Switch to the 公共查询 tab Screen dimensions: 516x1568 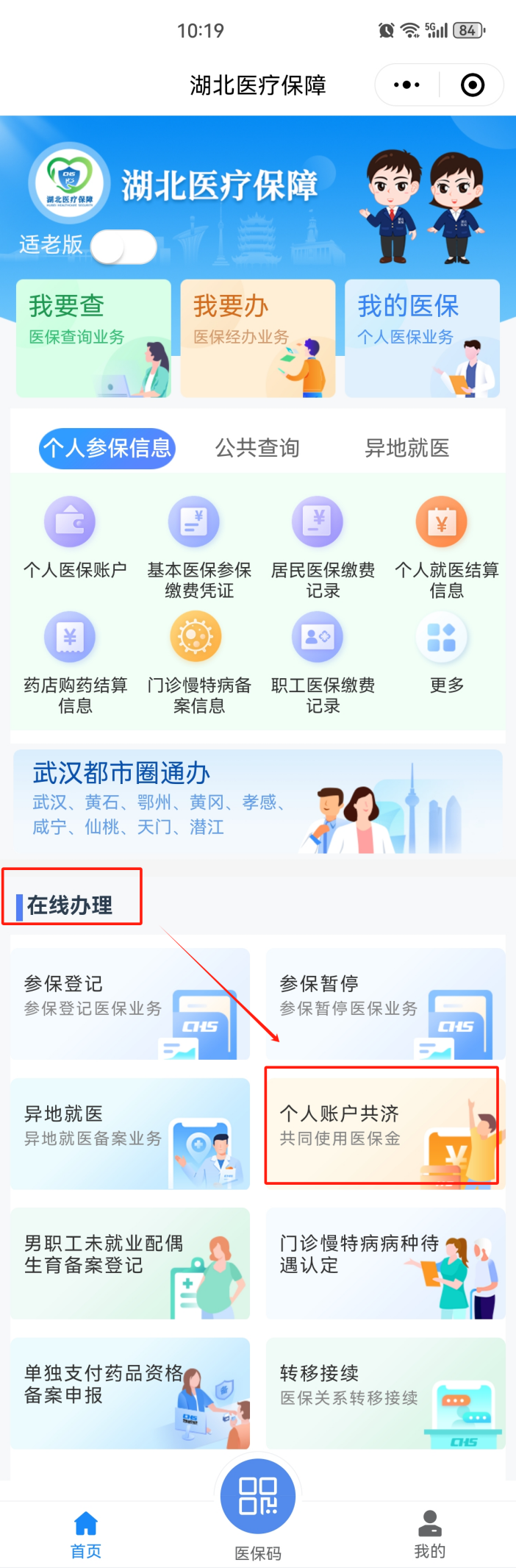click(257, 448)
